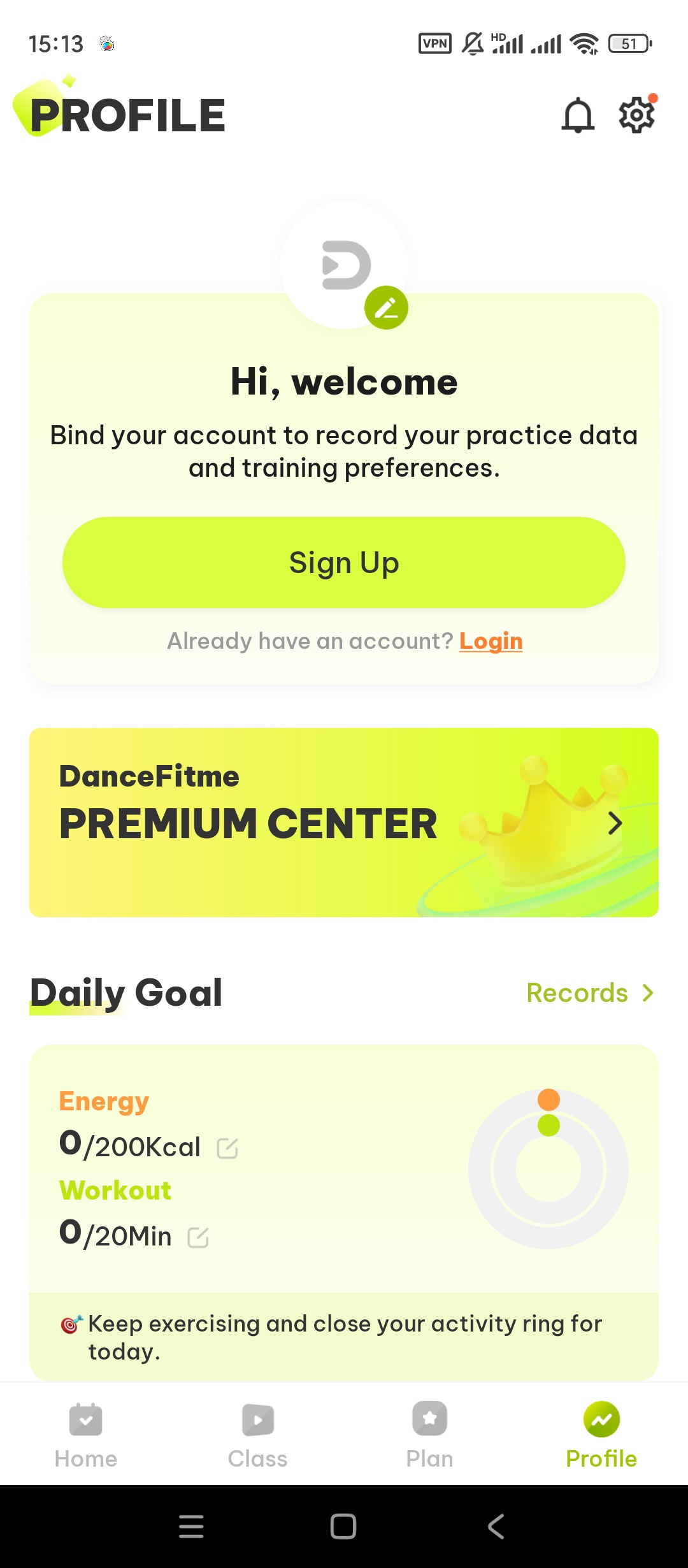Open the notifications bell
Viewport: 688px width, 1568px height.
(x=577, y=115)
